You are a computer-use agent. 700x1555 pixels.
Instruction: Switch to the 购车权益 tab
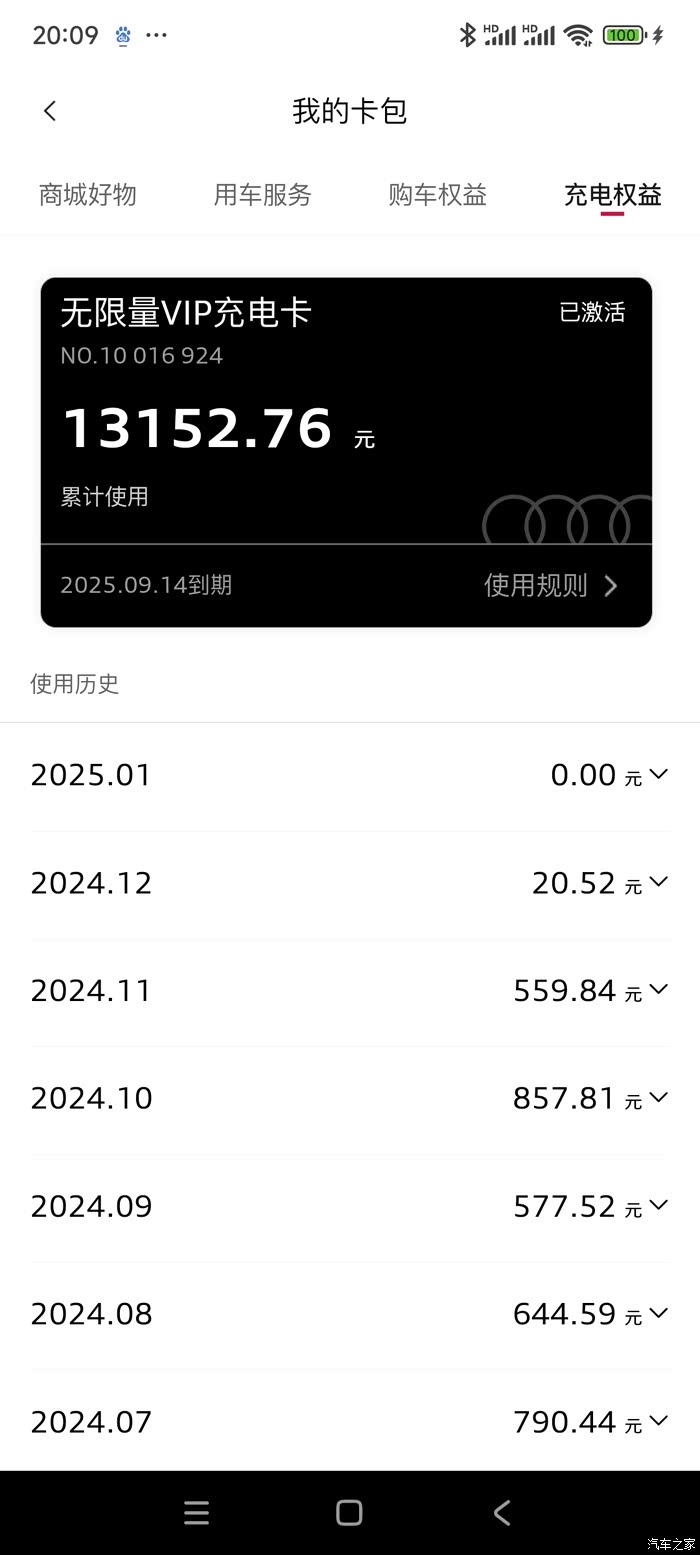(437, 194)
